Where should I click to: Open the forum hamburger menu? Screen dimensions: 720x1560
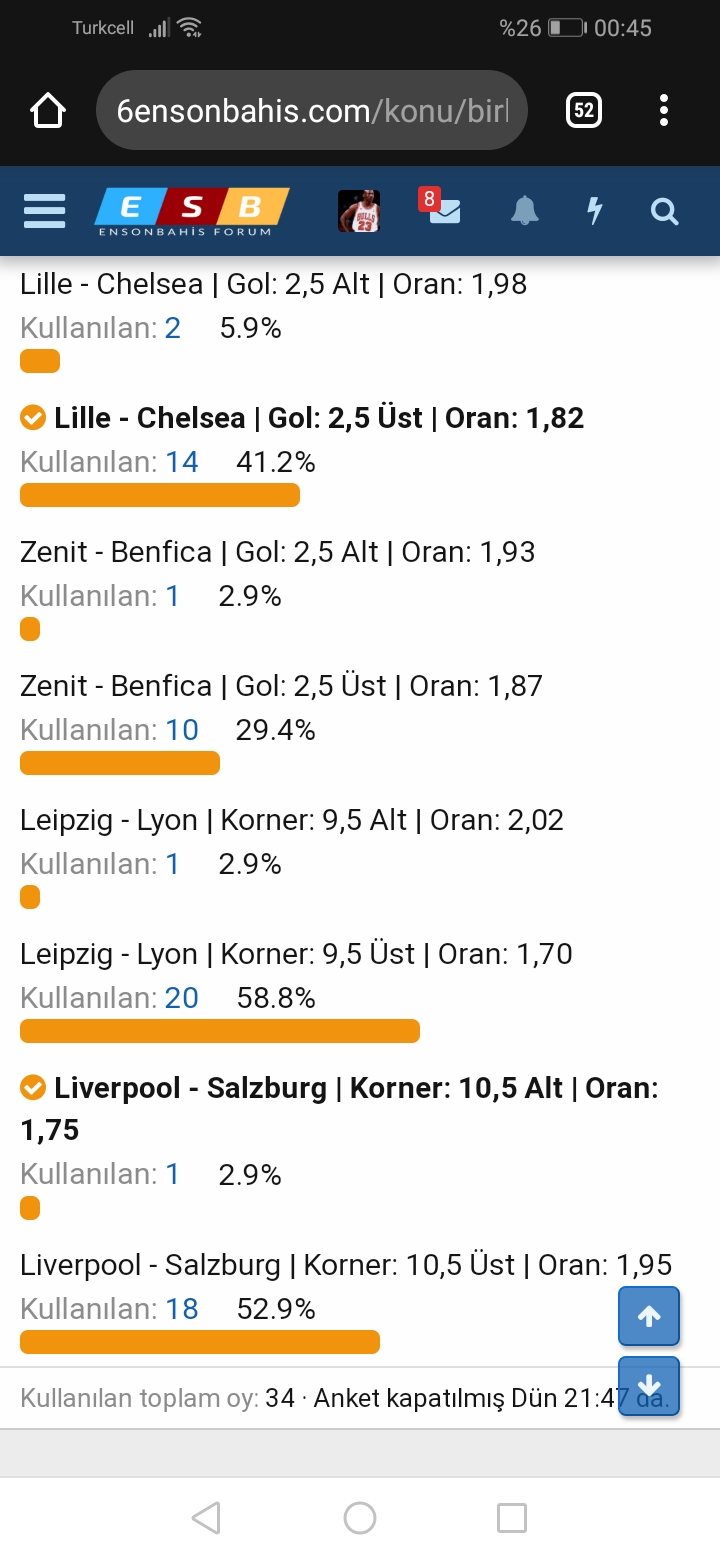click(44, 211)
